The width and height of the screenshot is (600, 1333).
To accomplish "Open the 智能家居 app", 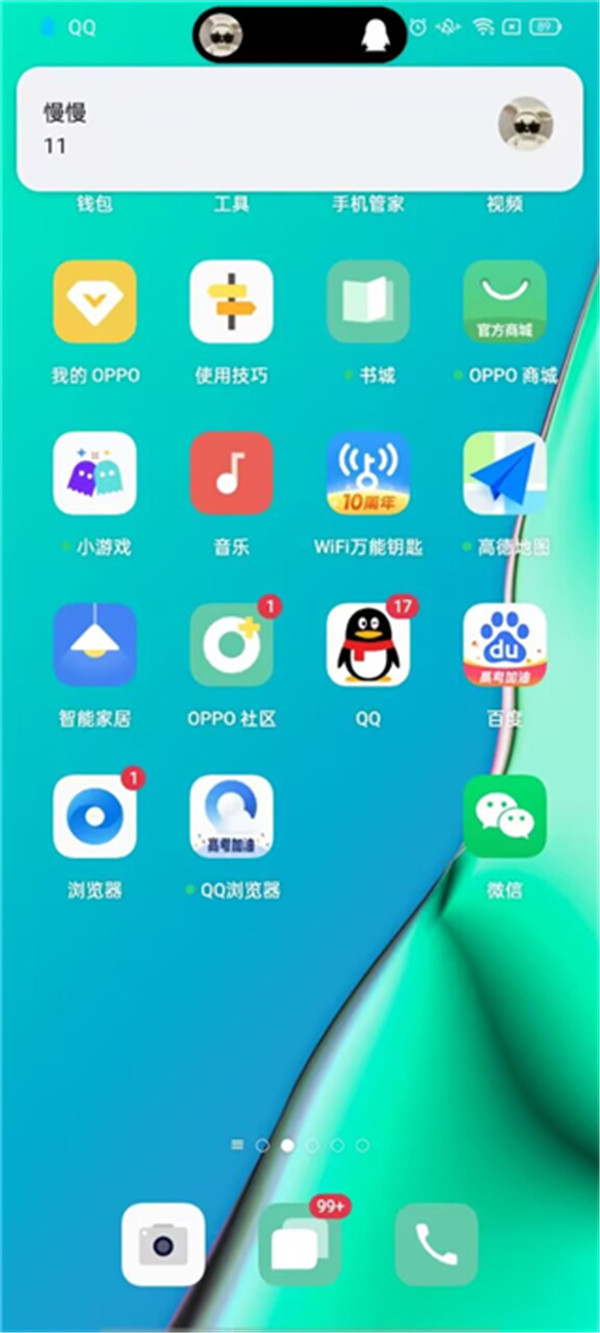I will pos(95,644).
